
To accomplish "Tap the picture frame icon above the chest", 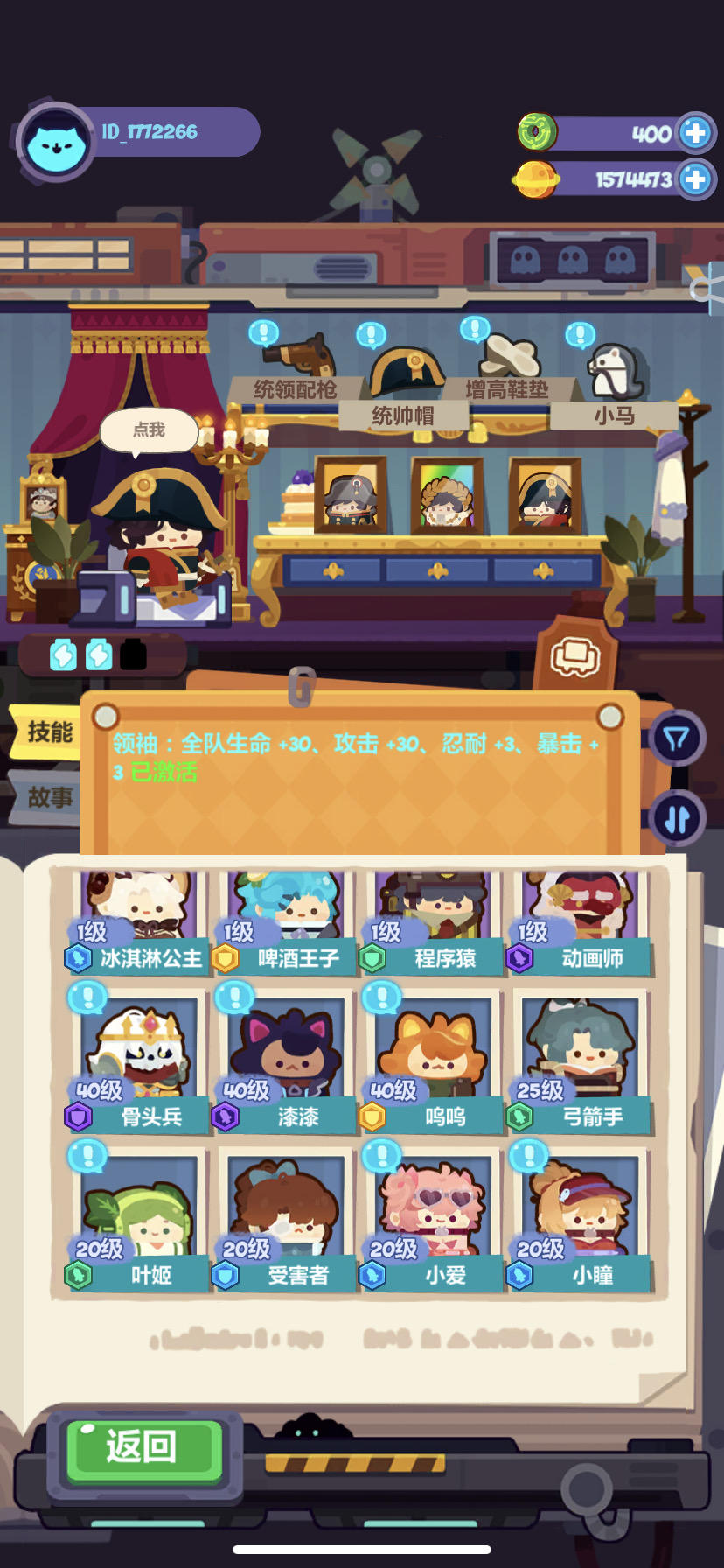I will (x=574, y=658).
